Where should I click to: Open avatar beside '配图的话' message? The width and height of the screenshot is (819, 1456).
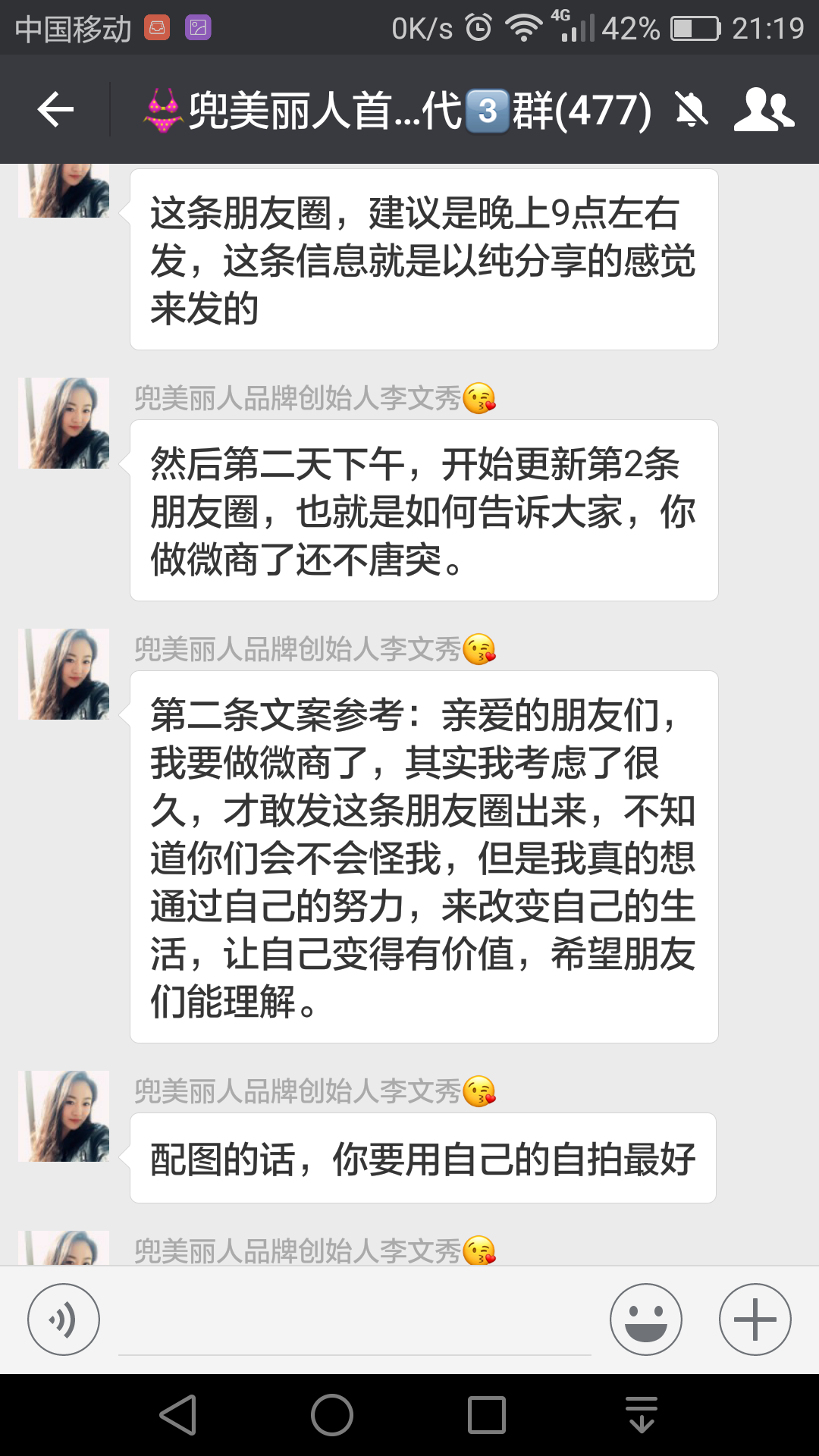click(64, 1116)
